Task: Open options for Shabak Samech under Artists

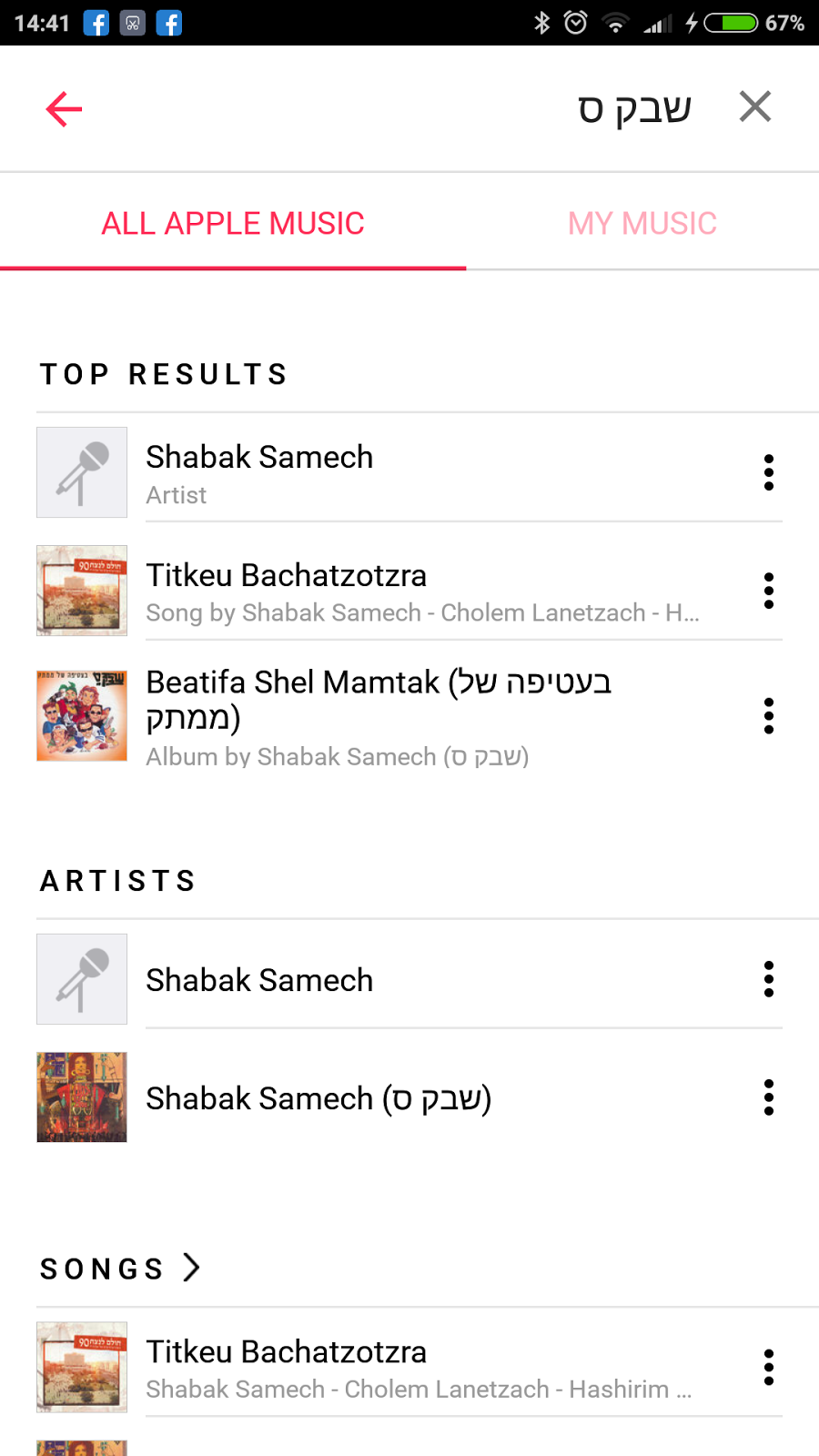Action: point(769,980)
